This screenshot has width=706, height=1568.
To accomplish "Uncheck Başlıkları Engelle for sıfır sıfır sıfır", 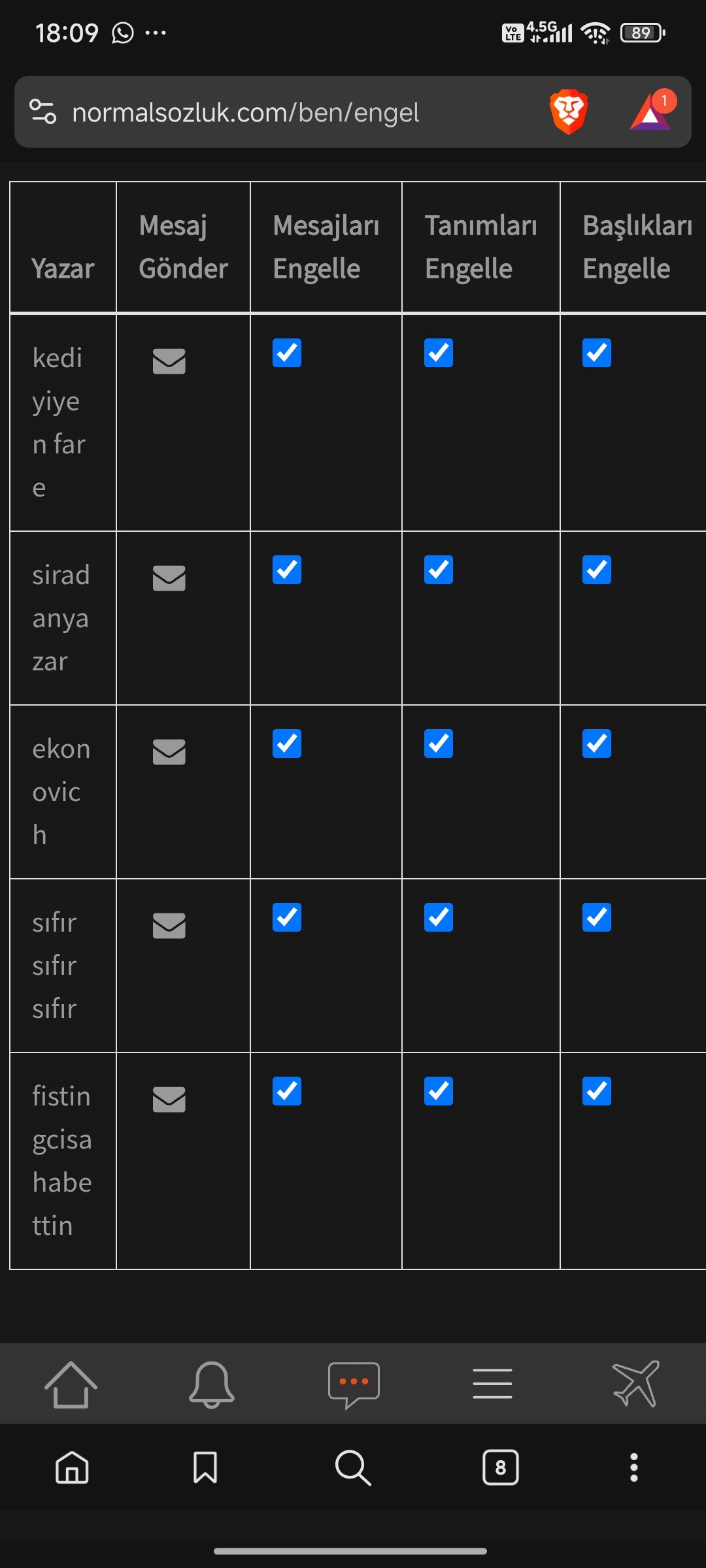I will tap(597, 917).
